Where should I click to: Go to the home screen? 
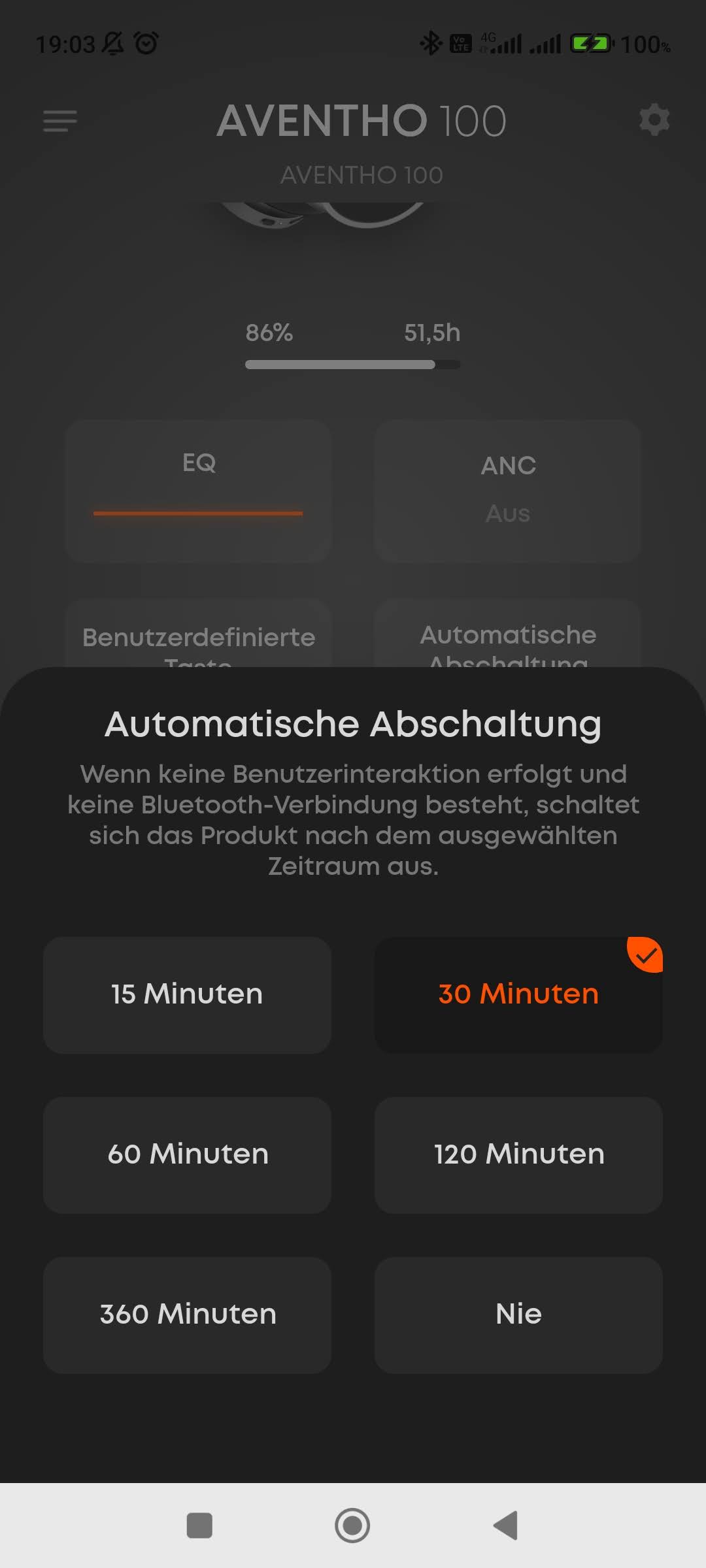point(352,1526)
